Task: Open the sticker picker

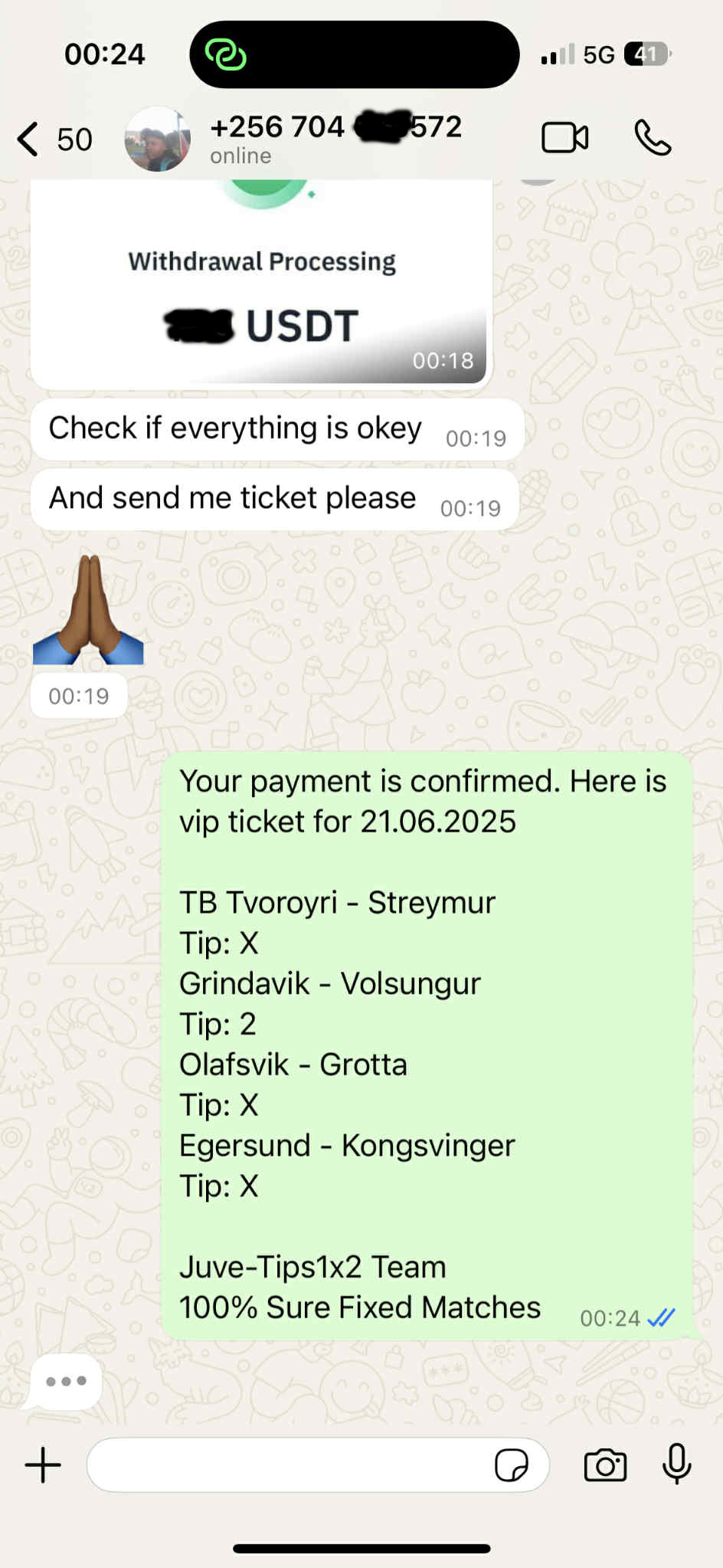Action: (511, 1465)
